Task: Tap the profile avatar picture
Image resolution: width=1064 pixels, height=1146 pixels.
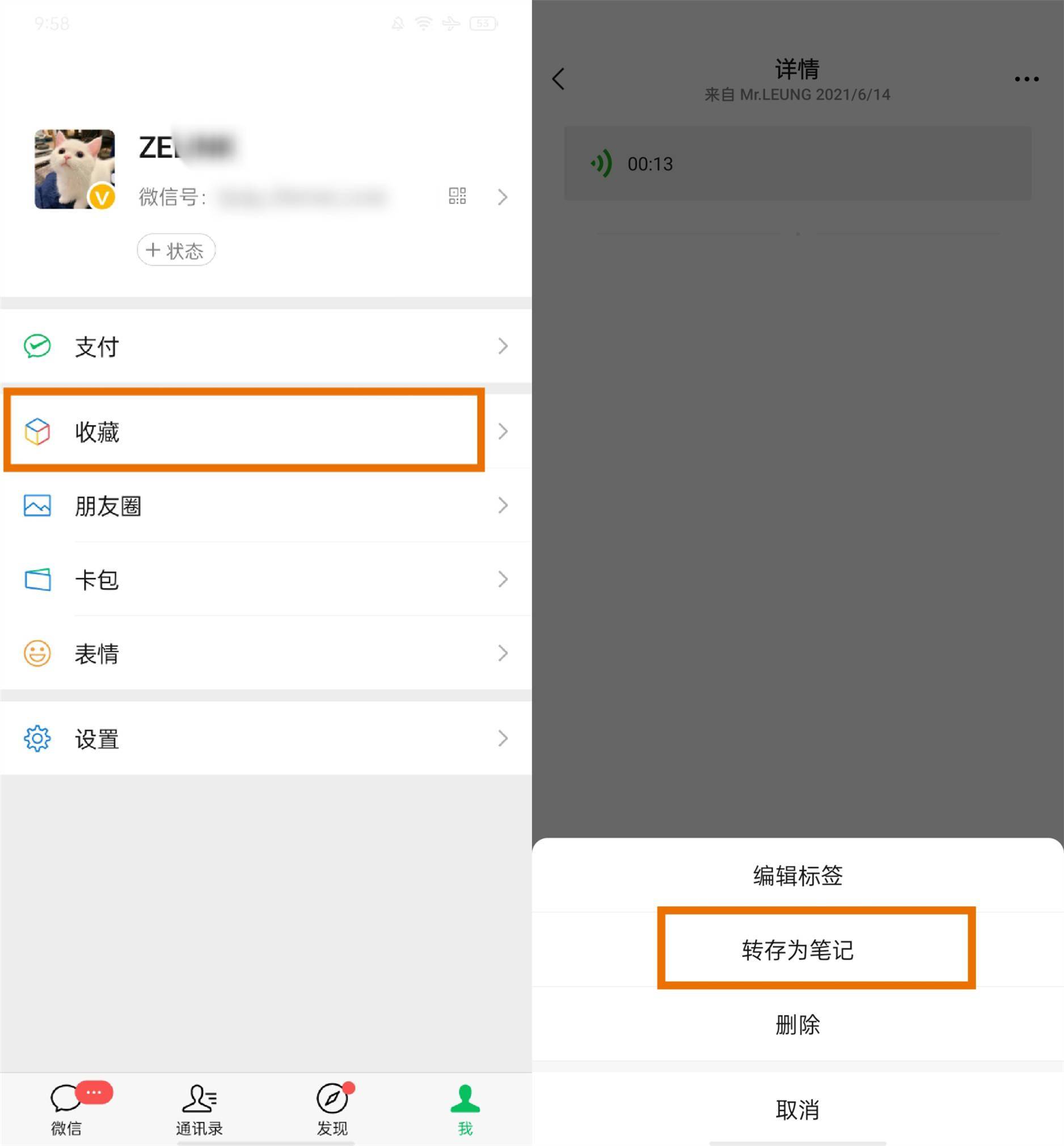Action: 74,168
